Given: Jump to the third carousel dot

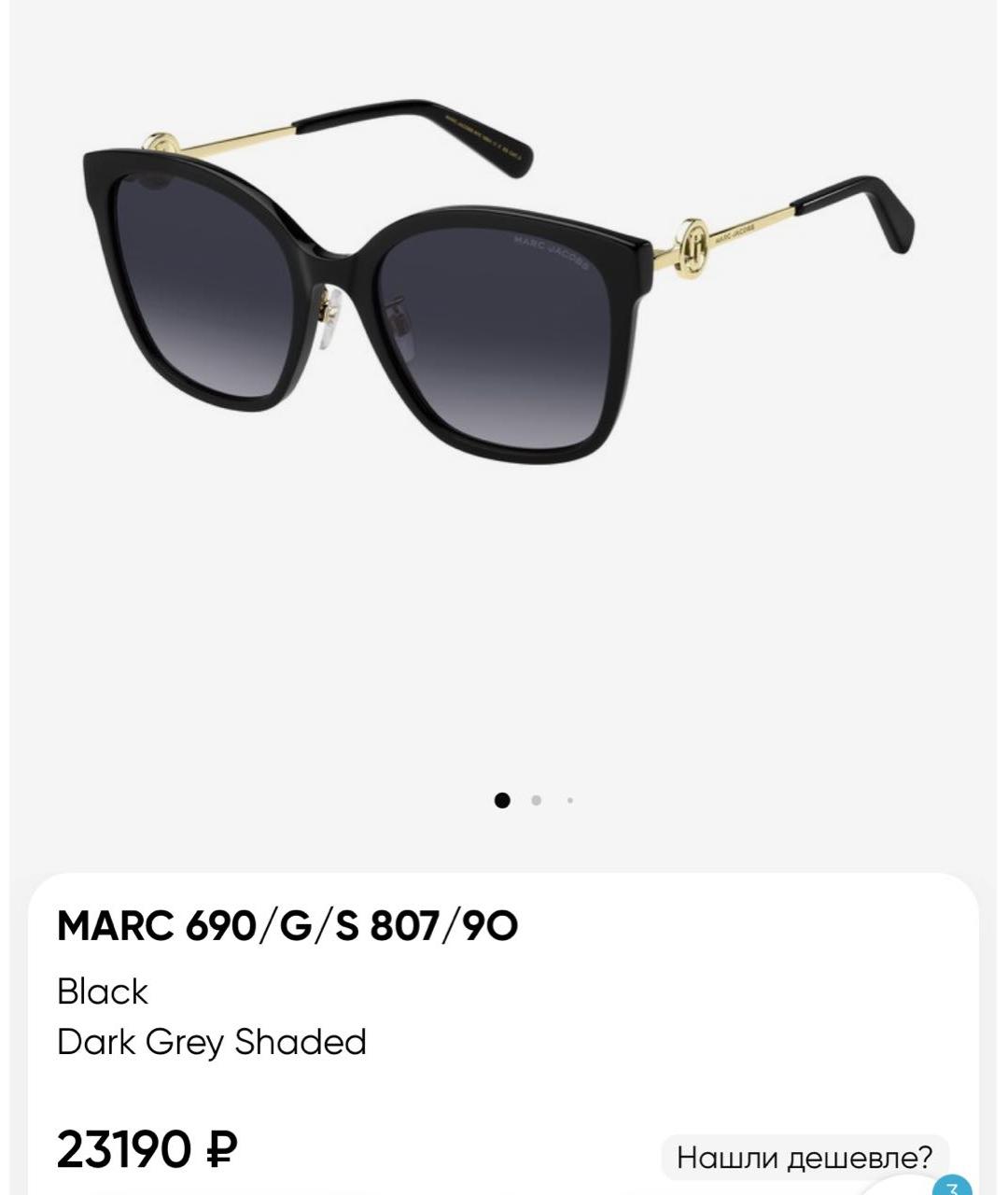Looking at the screenshot, I should (x=570, y=800).
